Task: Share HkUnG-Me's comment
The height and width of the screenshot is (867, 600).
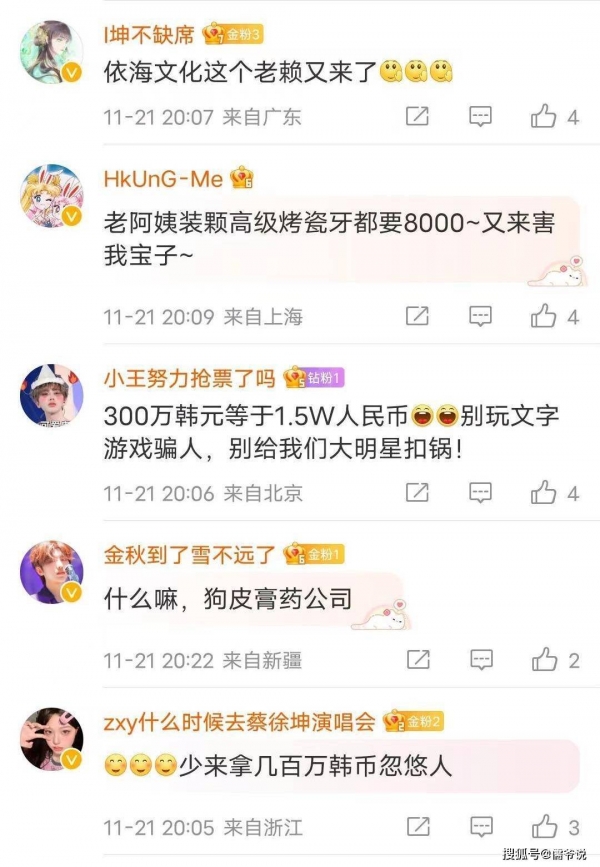Action: pyautogui.click(x=418, y=317)
